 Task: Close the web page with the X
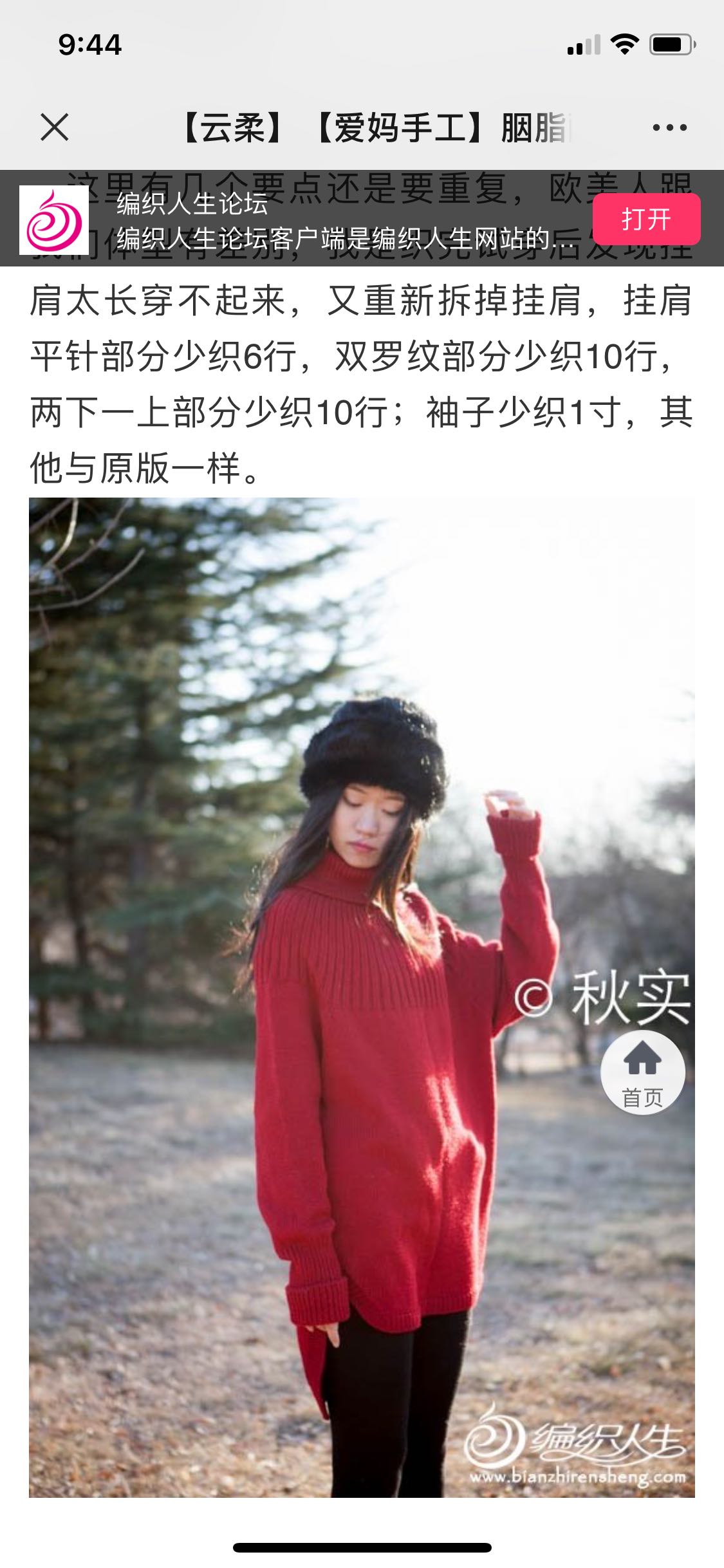pos(55,127)
